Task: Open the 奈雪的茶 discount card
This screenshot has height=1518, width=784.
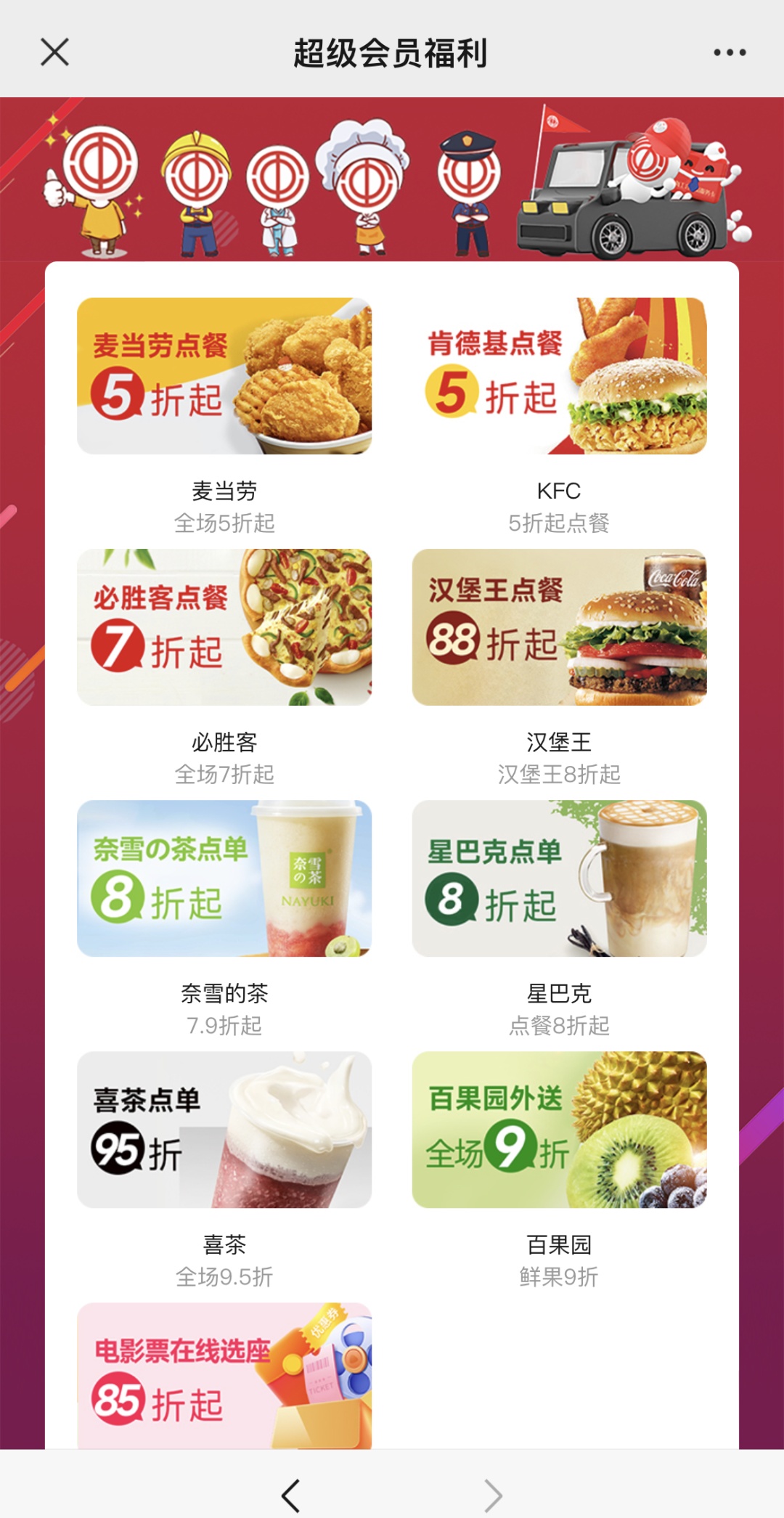Action: [224, 878]
